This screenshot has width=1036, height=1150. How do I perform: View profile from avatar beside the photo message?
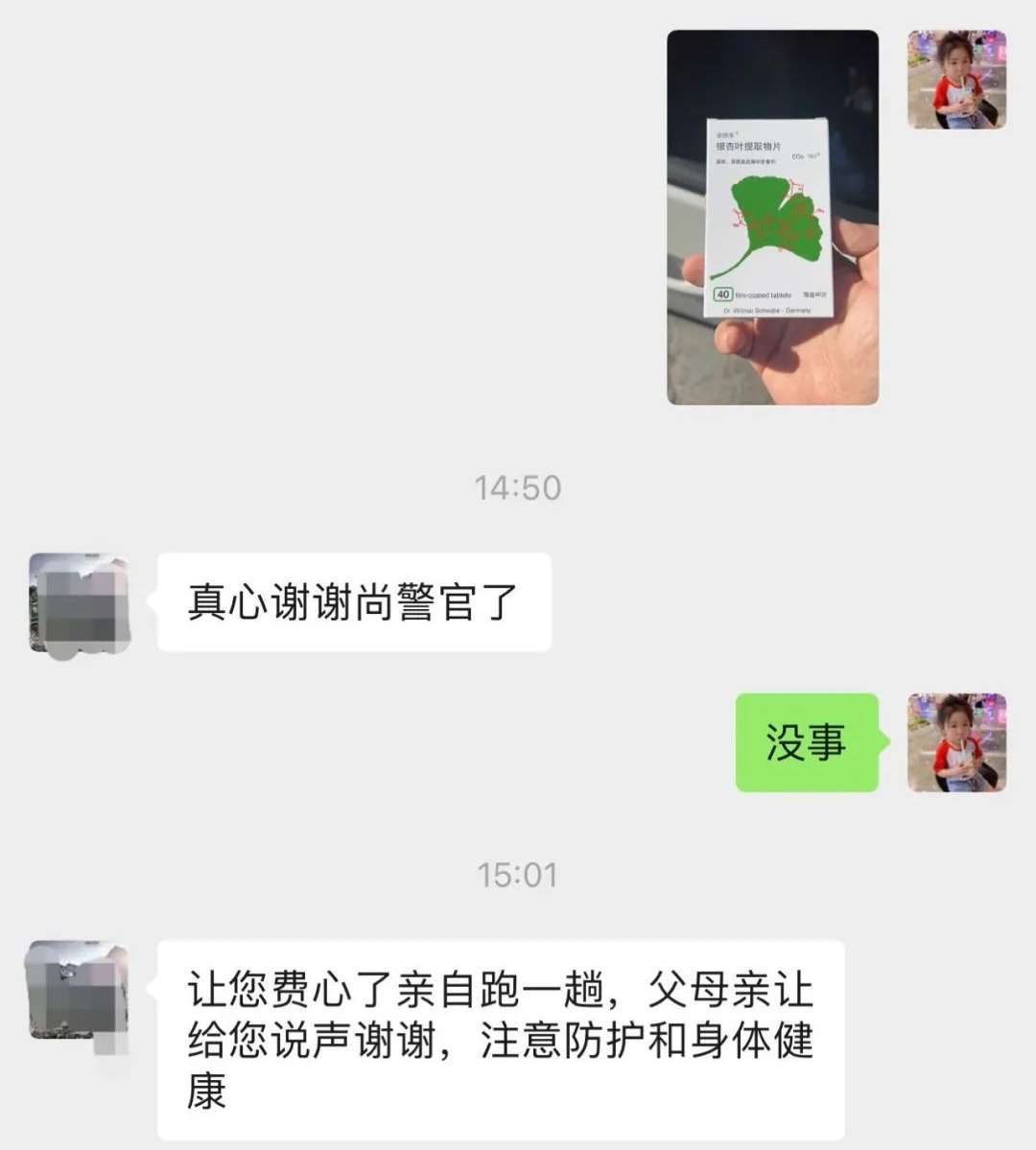point(956,80)
